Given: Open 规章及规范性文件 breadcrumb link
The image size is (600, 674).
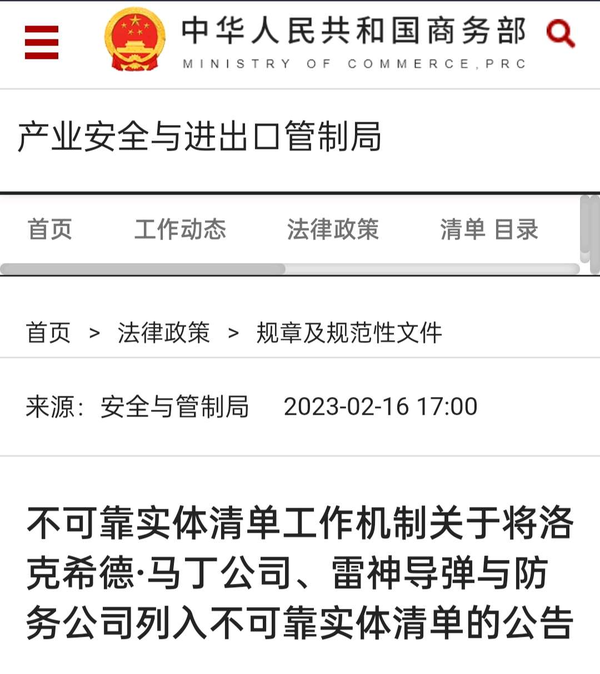Looking at the screenshot, I should coord(348,333).
